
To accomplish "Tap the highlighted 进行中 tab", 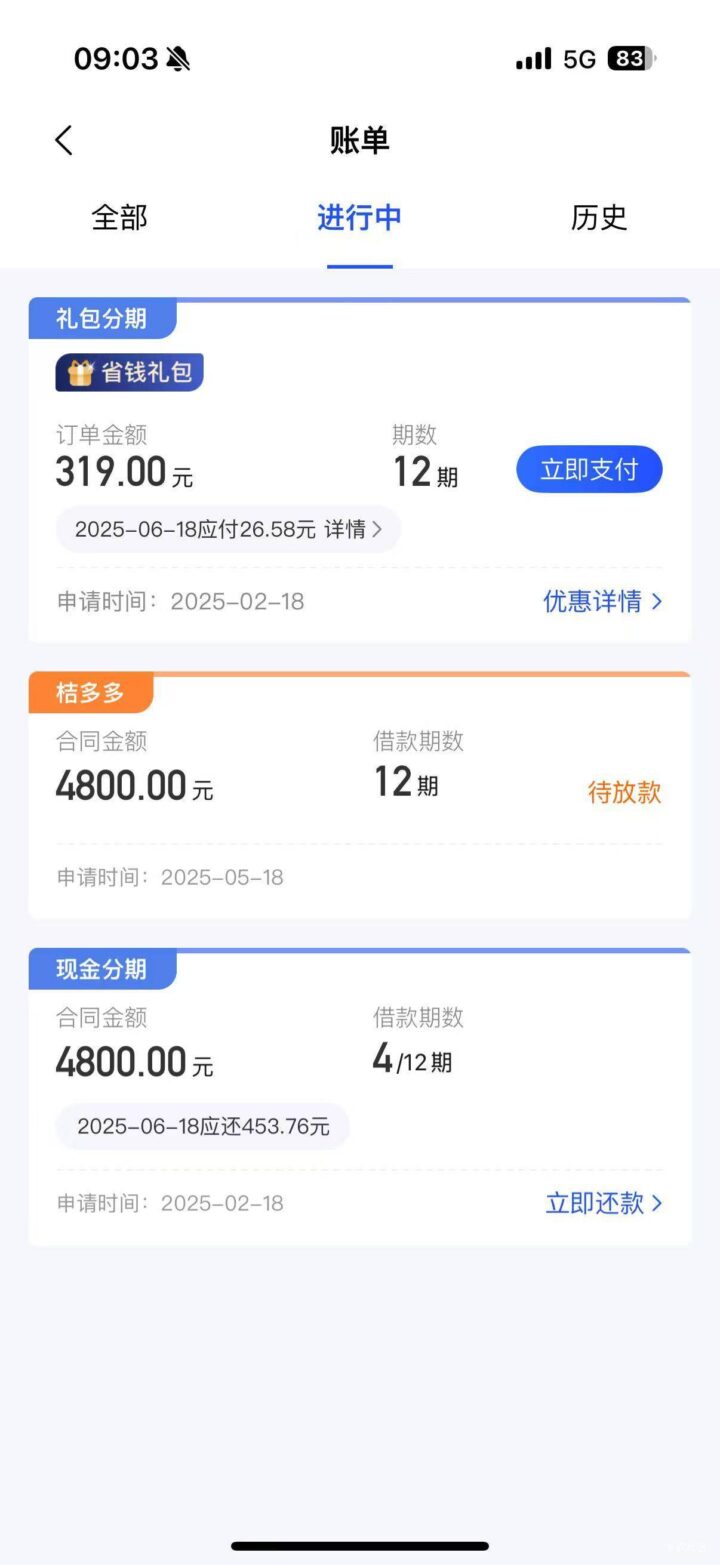I will 359,218.
